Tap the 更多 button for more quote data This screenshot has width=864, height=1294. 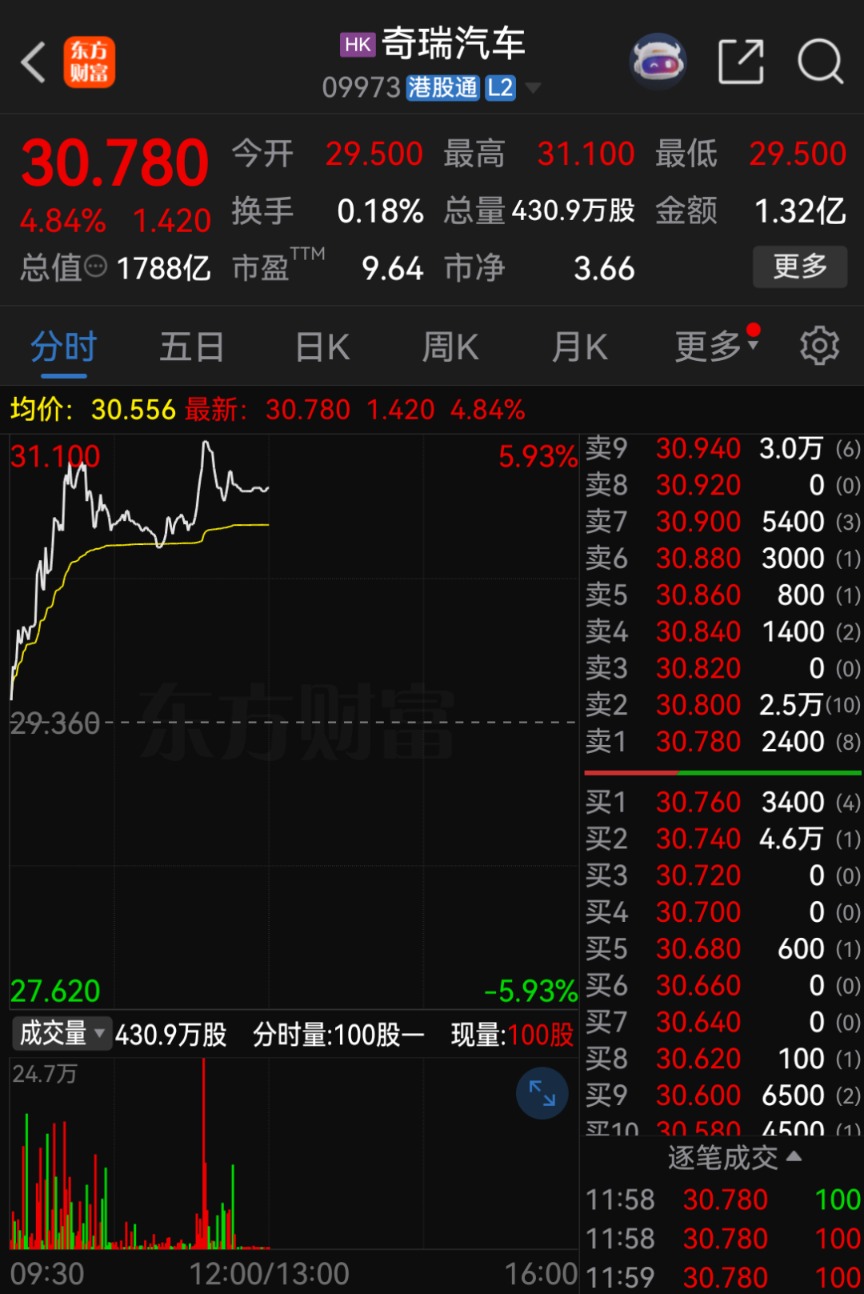(x=800, y=267)
